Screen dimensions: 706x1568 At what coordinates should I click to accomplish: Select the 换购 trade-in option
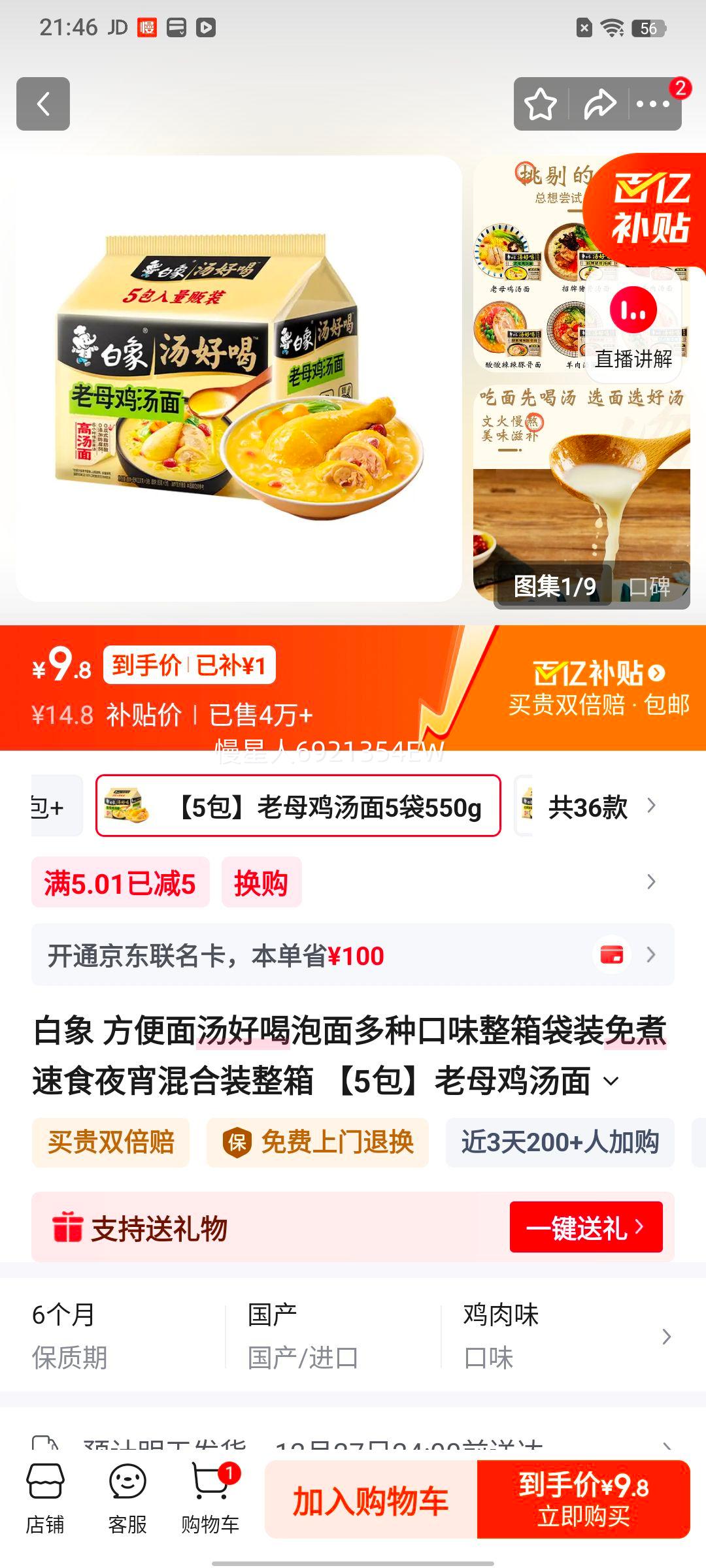click(261, 883)
